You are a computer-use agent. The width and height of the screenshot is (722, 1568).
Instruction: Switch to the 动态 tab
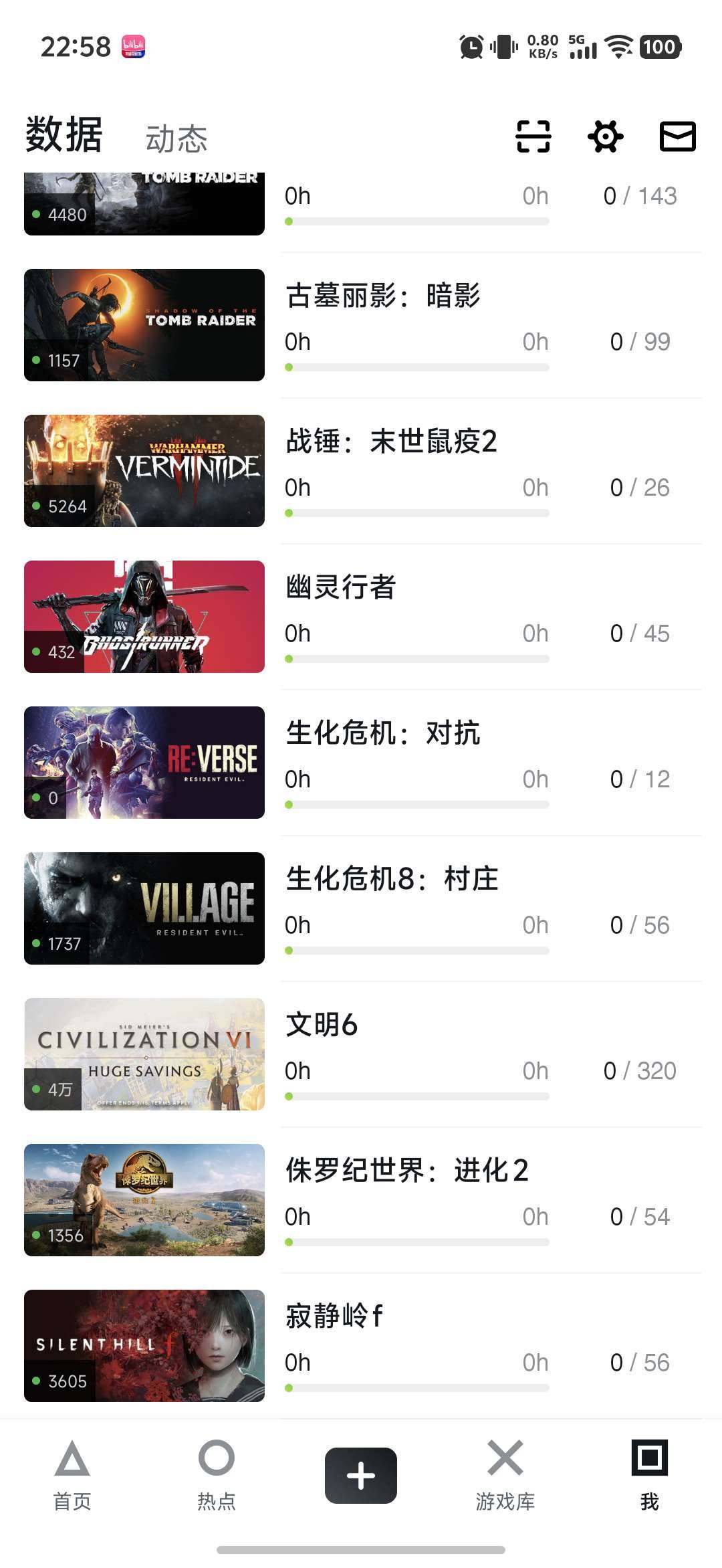pos(175,138)
